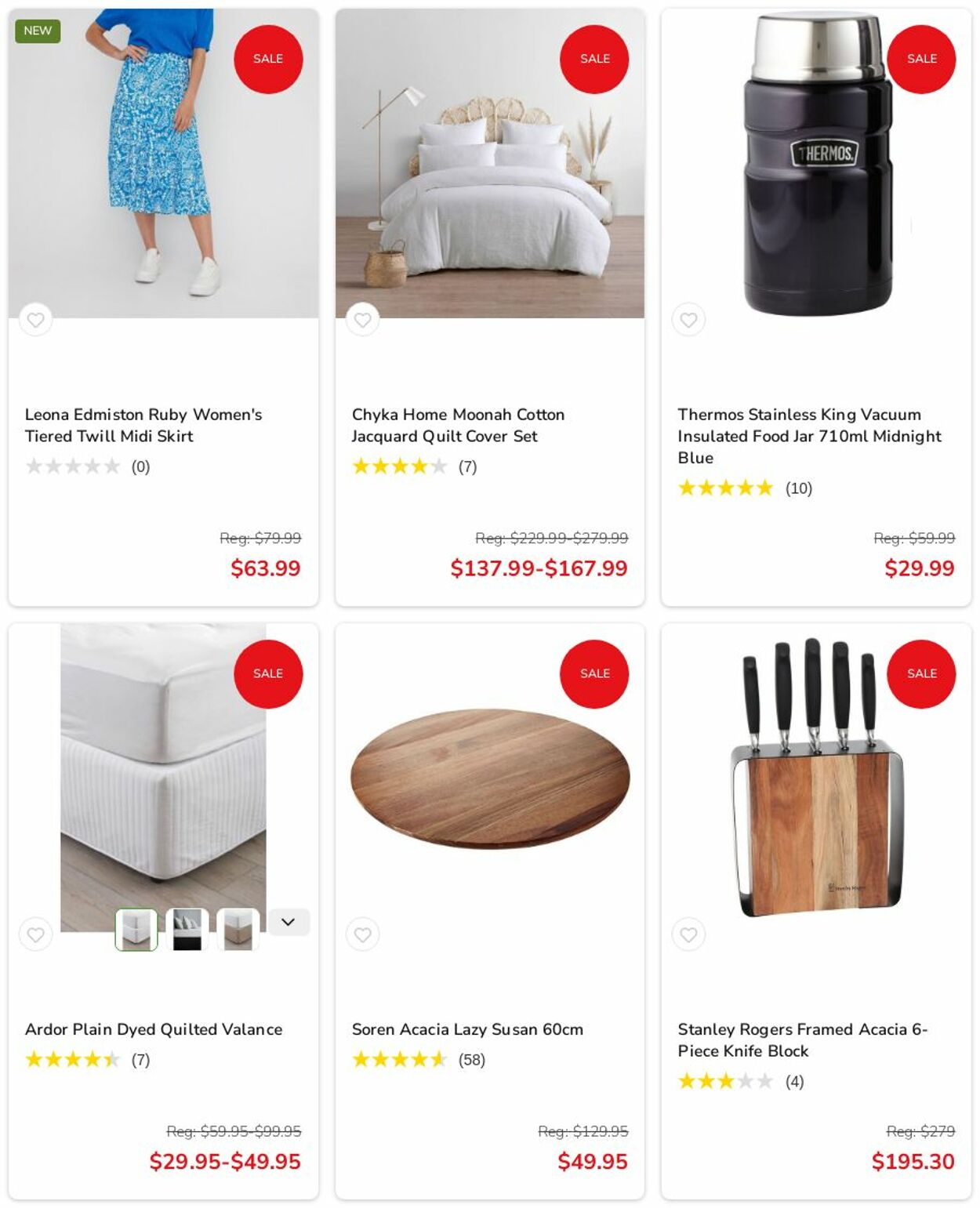Open Soren Acacia Lazy Susan 60cm
This screenshot has height=1208, width=980.
pyautogui.click(x=466, y=1029)
